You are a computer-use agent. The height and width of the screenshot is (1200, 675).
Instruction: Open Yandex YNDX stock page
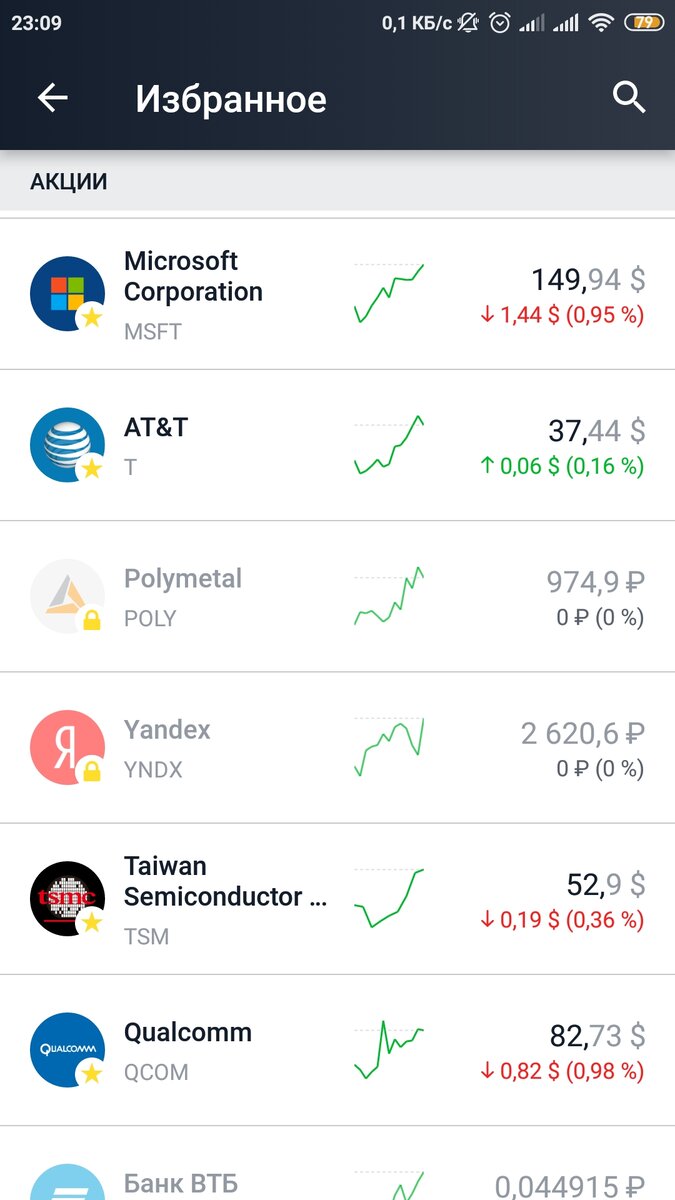(x=337, y=748)
